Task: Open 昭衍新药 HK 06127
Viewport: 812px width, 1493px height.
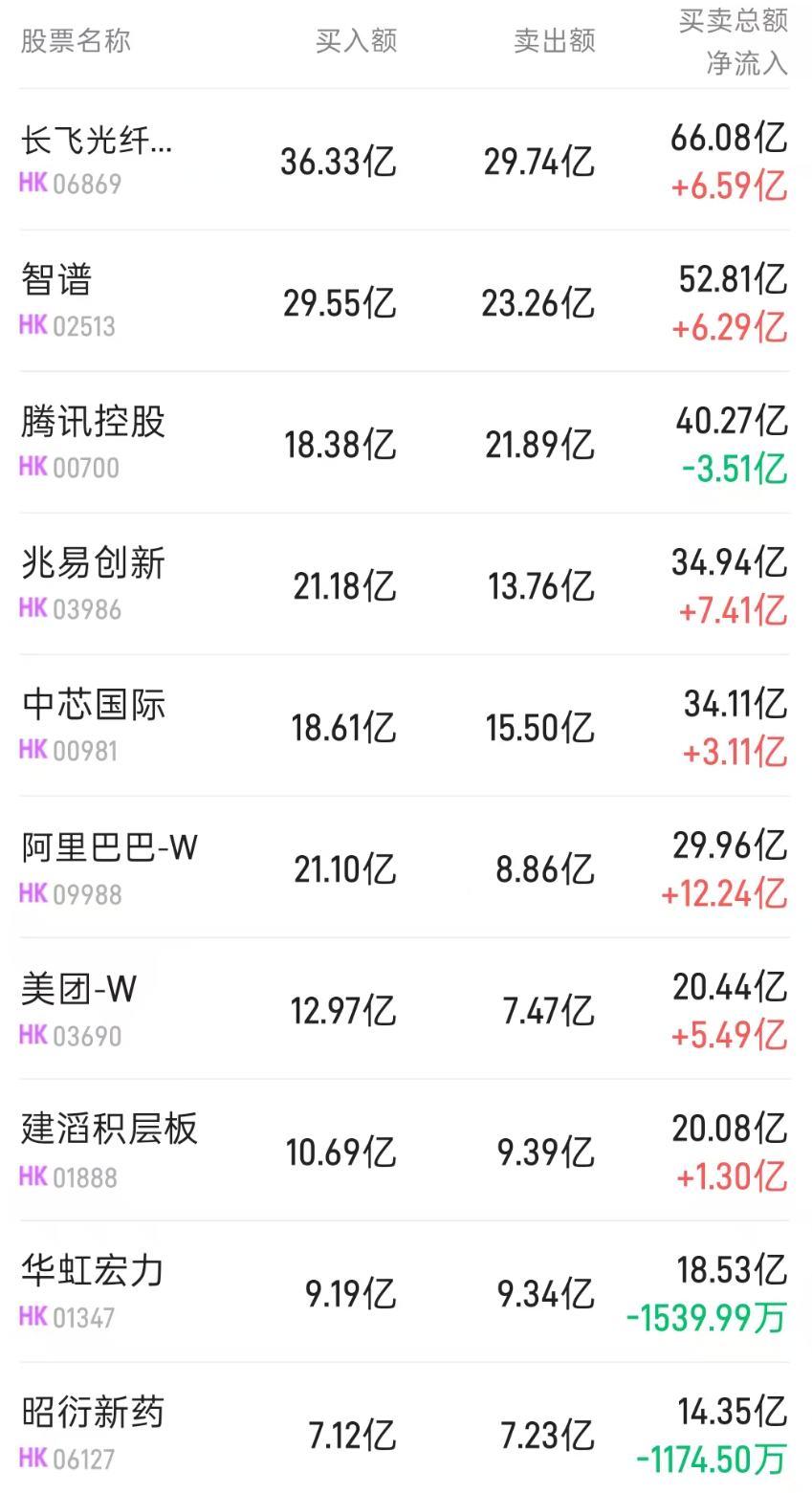Action: (x=404, y=1428)
